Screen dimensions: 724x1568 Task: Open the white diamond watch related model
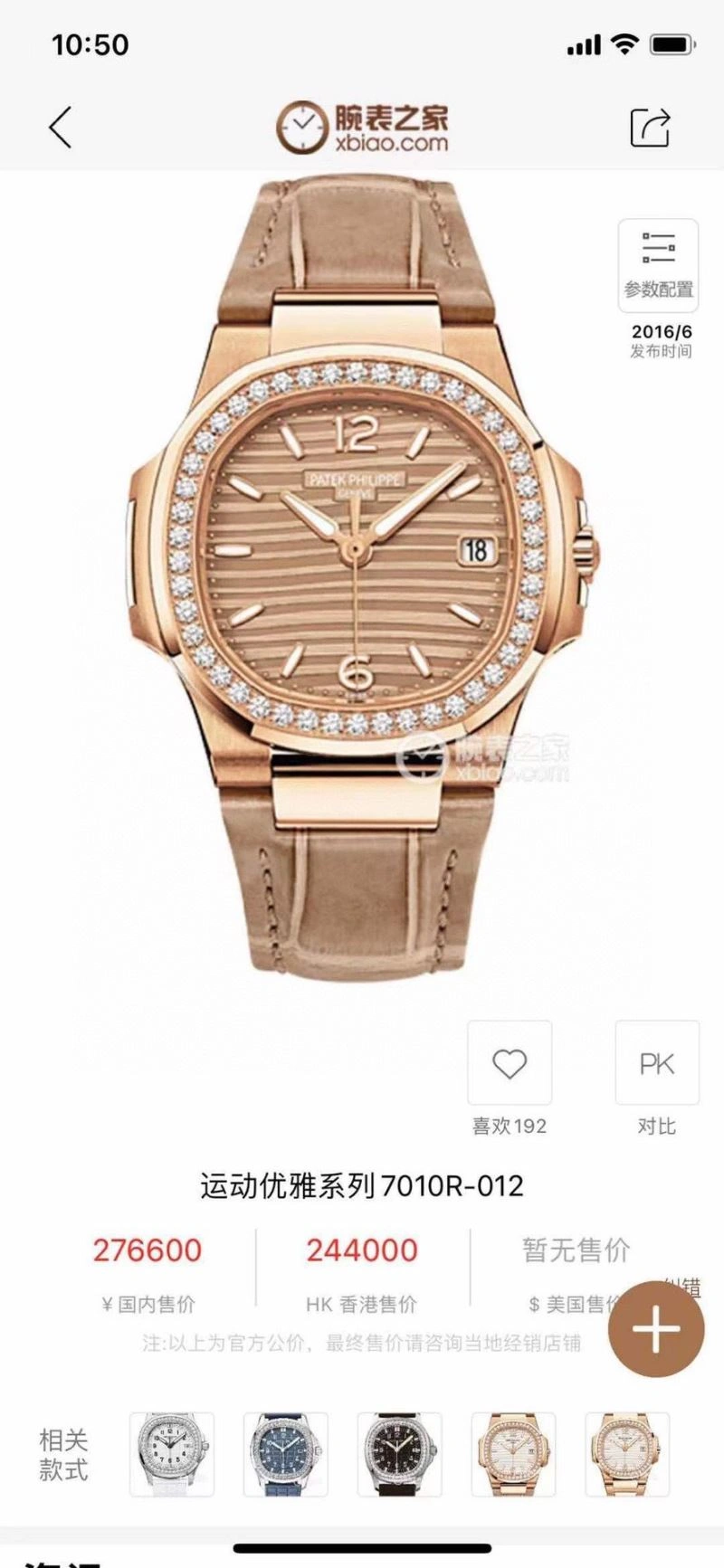tap(172, 1454)
